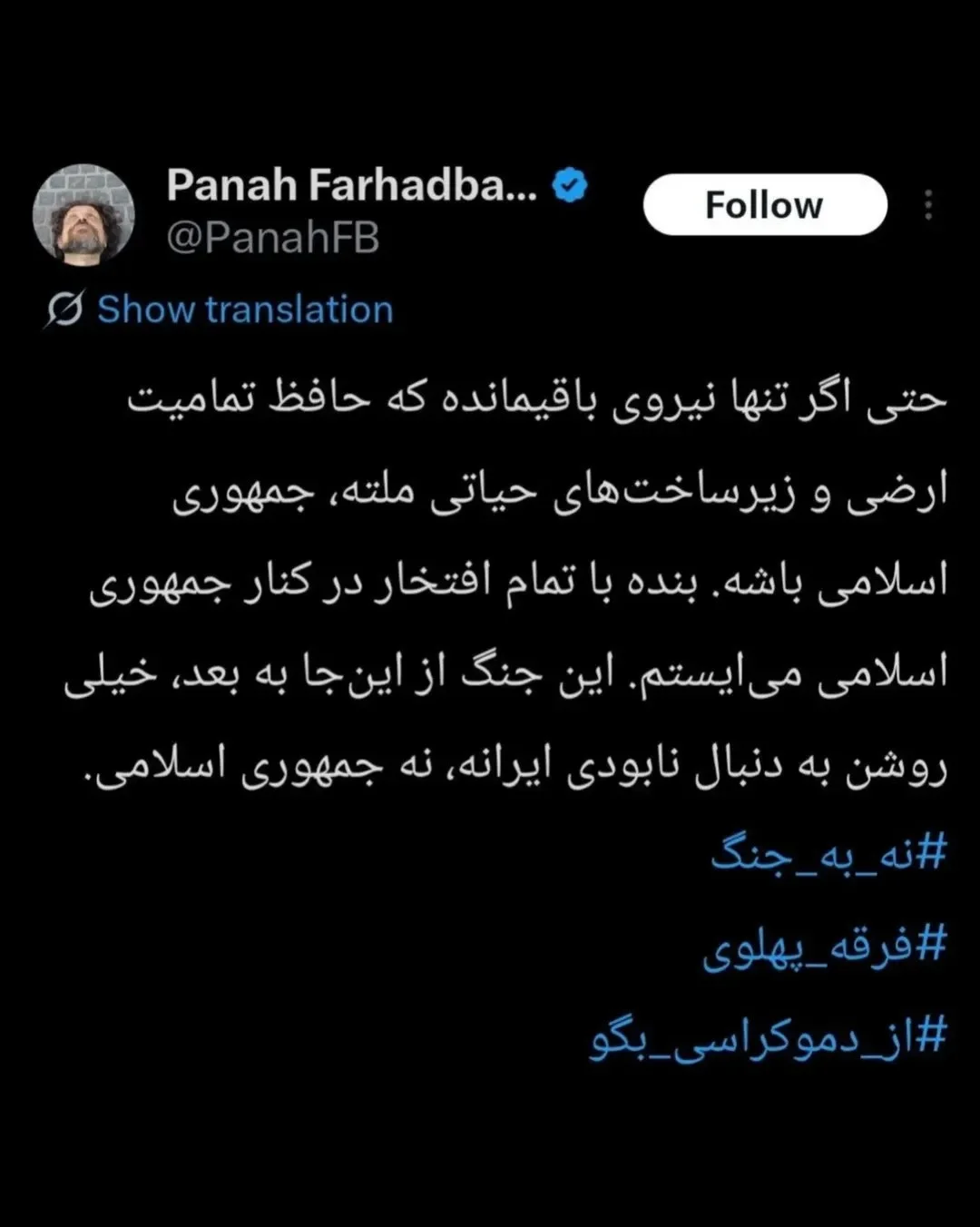980x1227 pixels.
Task: Open the #فرقه_پهلوی hashtag
Action: [824, 947]
